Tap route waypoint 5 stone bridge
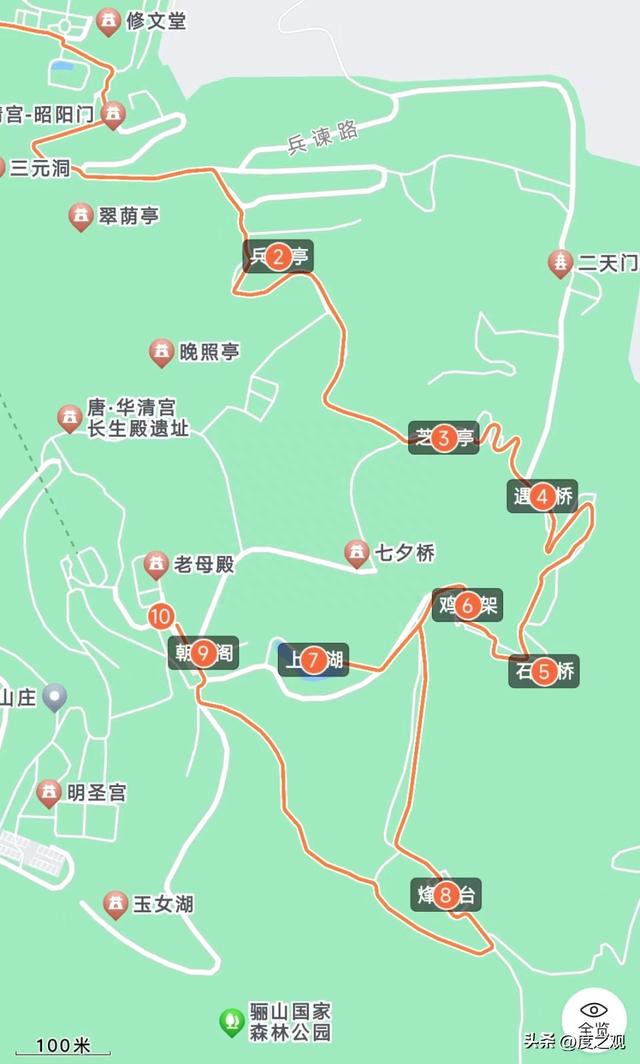Screen dimensions: 640x1064 pos(544,671)
